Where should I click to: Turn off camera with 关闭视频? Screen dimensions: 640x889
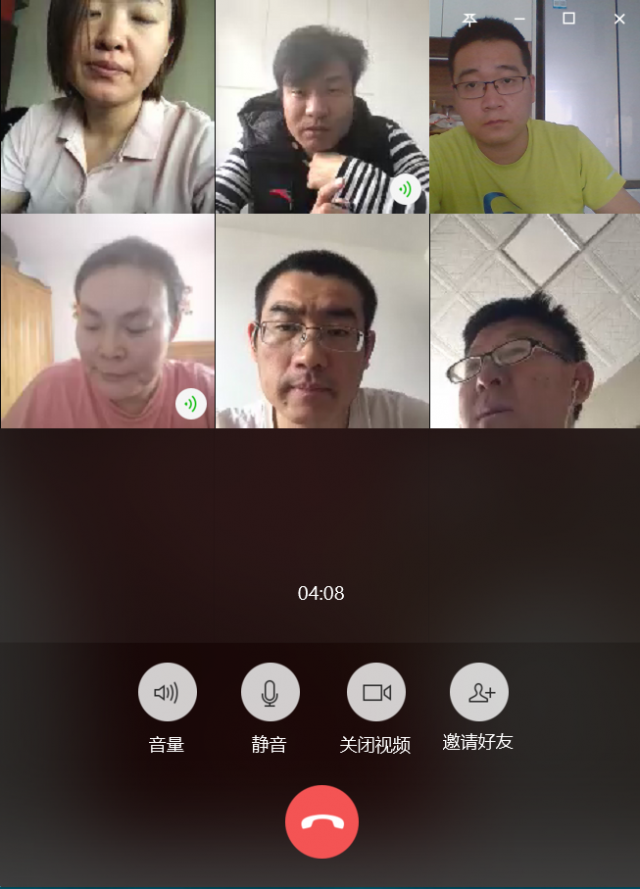pyautogui.click(x=376, y=692)
